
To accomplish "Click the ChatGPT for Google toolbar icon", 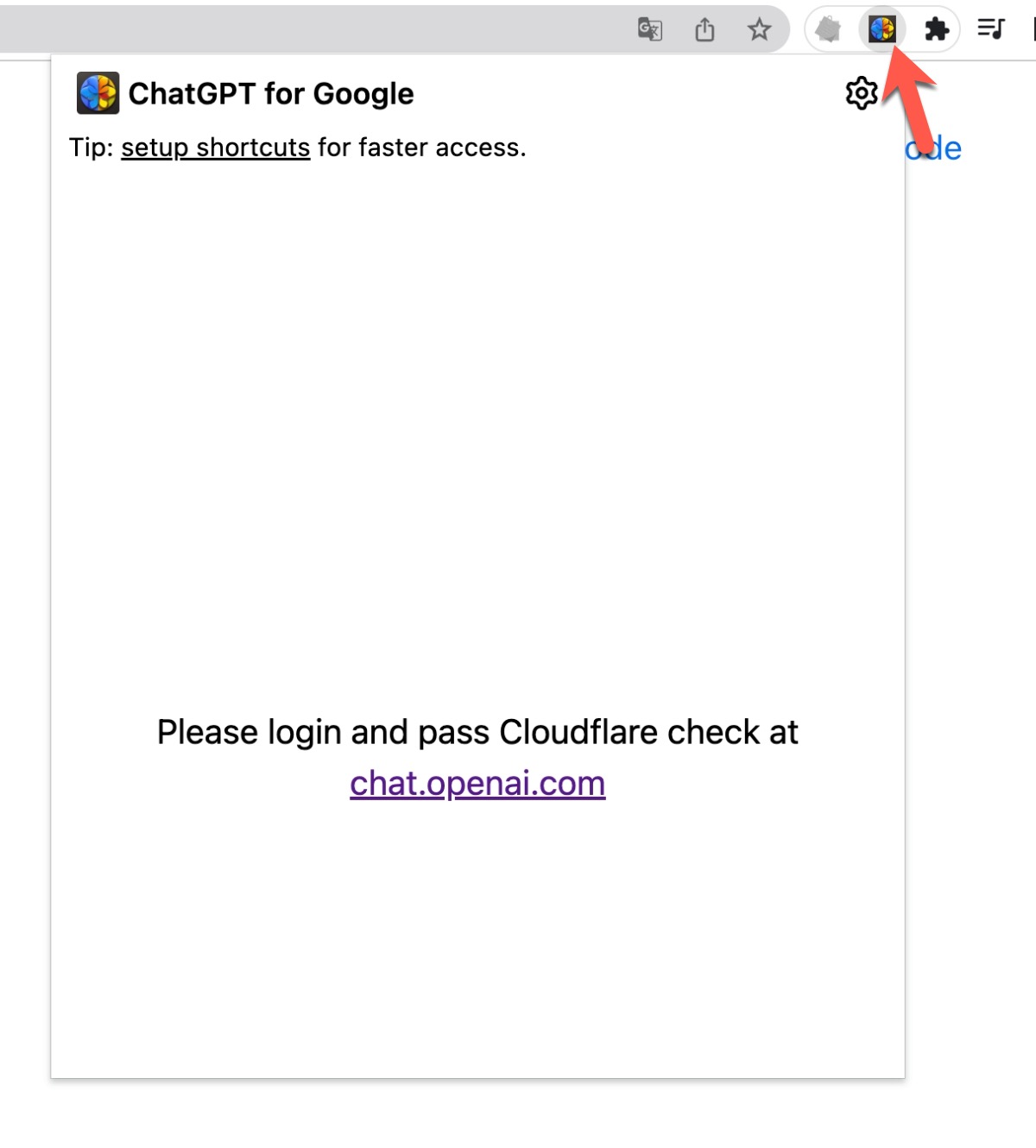I will [882, 29].
